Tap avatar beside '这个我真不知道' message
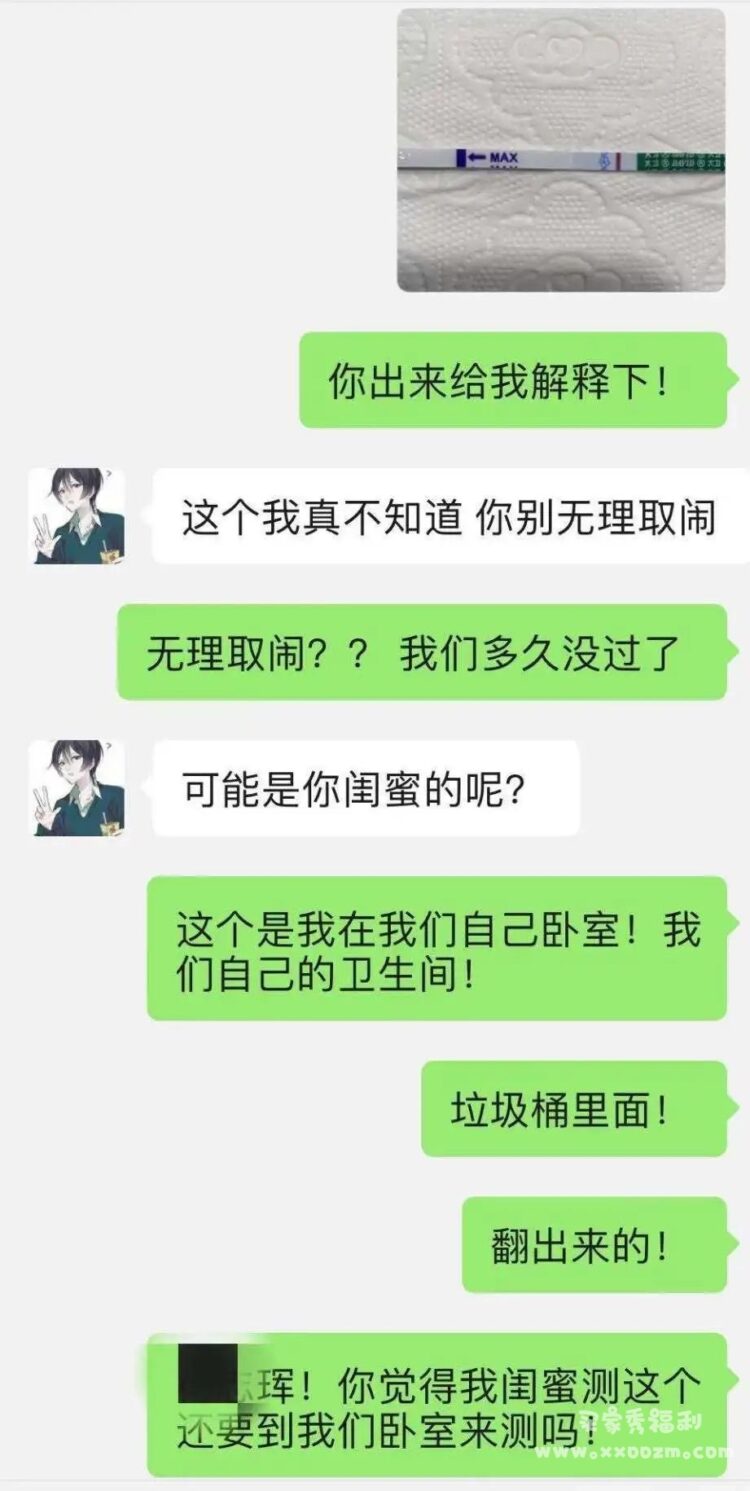Image resolution: width=750 pixels, height=1491 pixels. pos(79,517)
